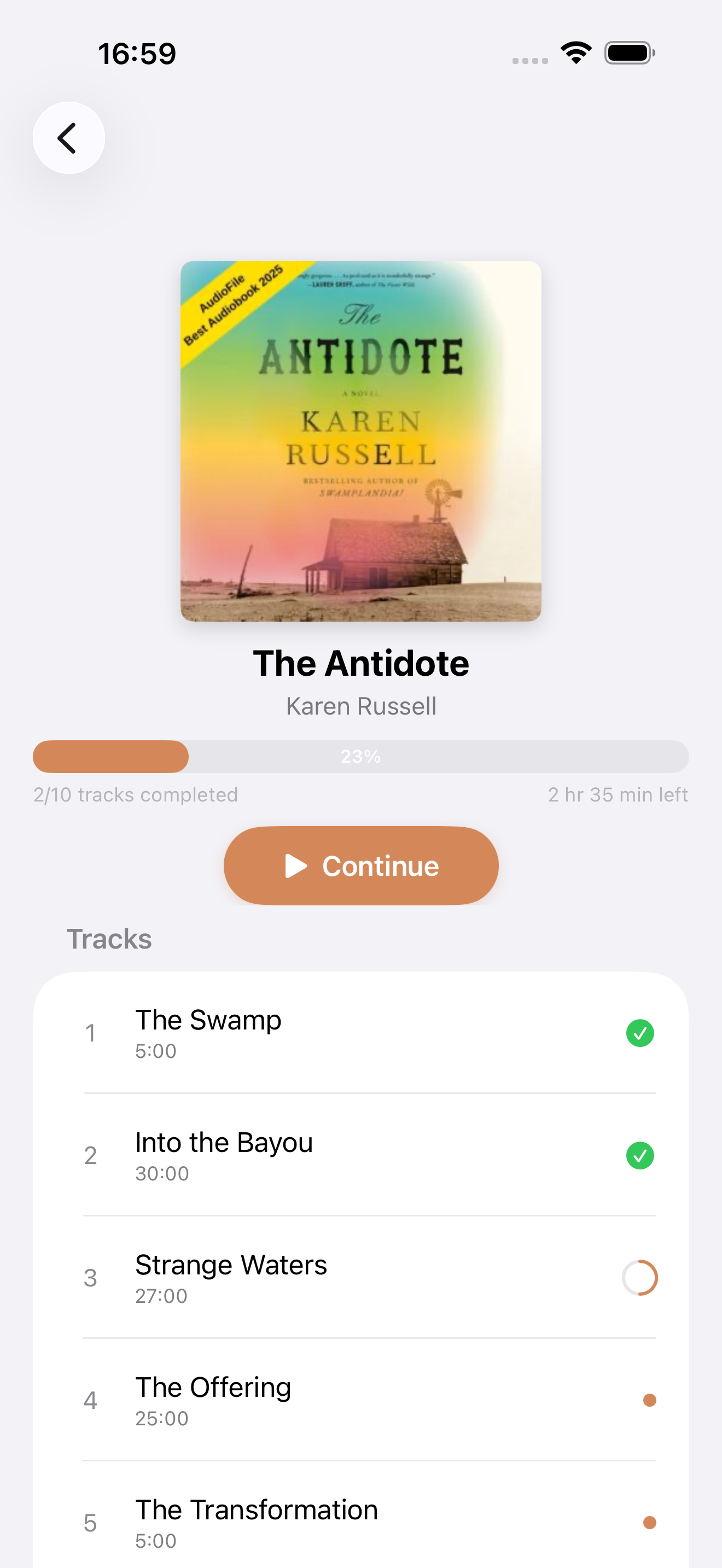Tap the Wi-Fi status icon
Viewport: 722px width, 1568px height.
click(x=575, y=52)
